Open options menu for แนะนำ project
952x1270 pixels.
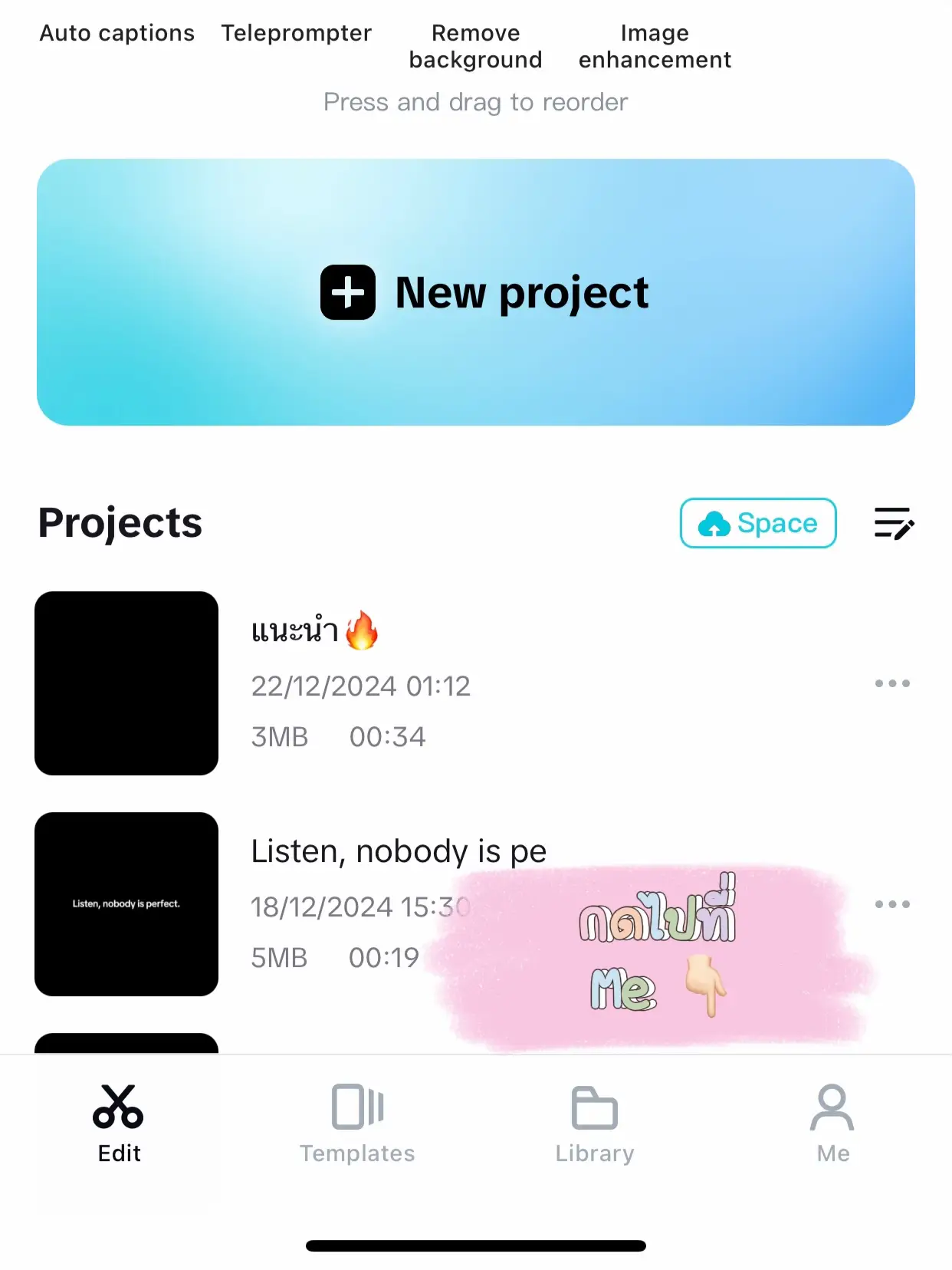892,683
